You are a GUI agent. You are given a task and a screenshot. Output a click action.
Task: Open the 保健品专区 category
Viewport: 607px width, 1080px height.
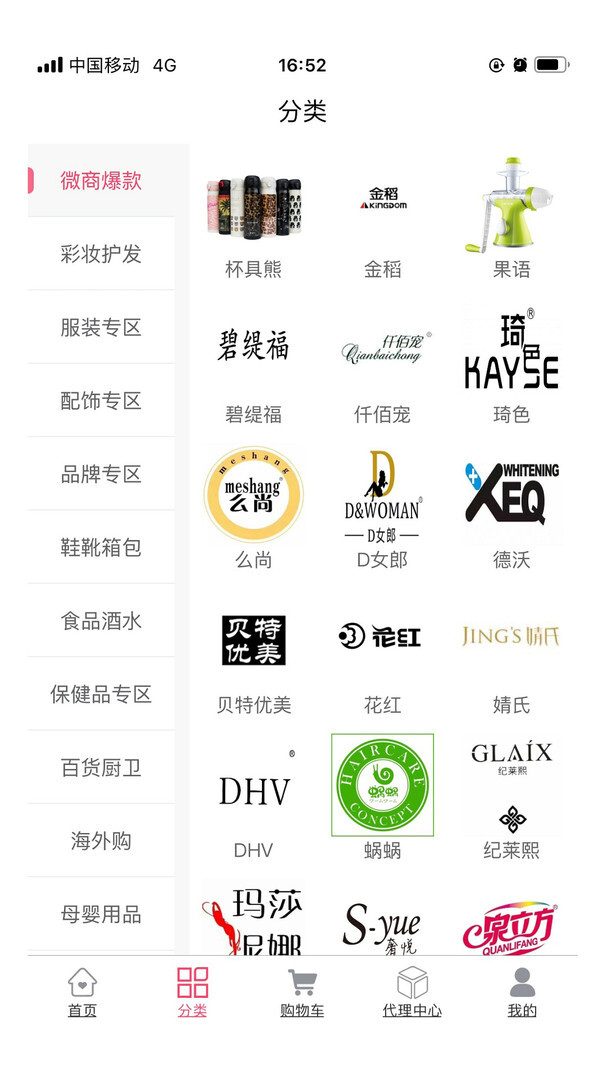coord(101,694)
